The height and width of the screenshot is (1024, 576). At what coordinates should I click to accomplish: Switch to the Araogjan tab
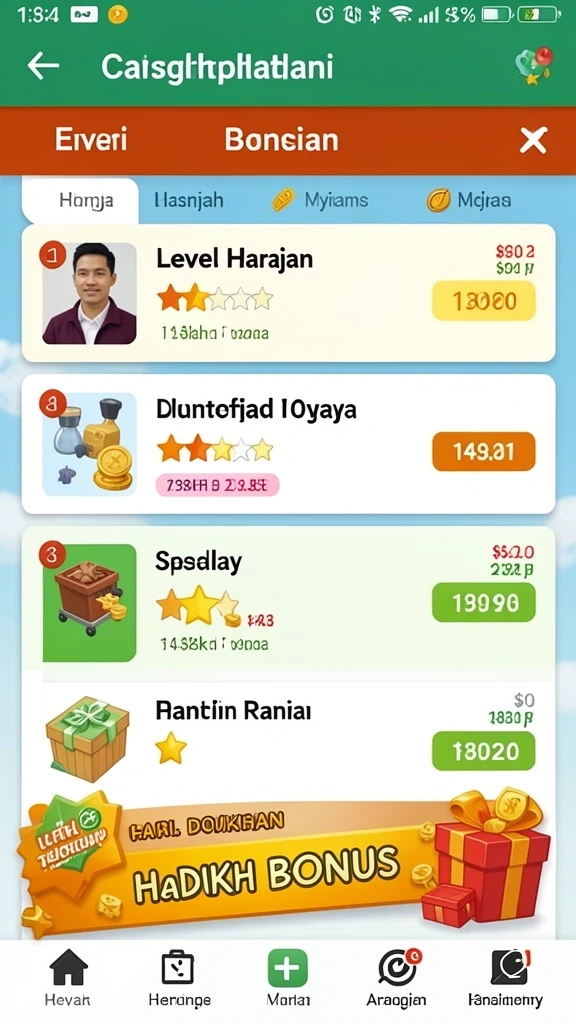click(x=397, y=978)
